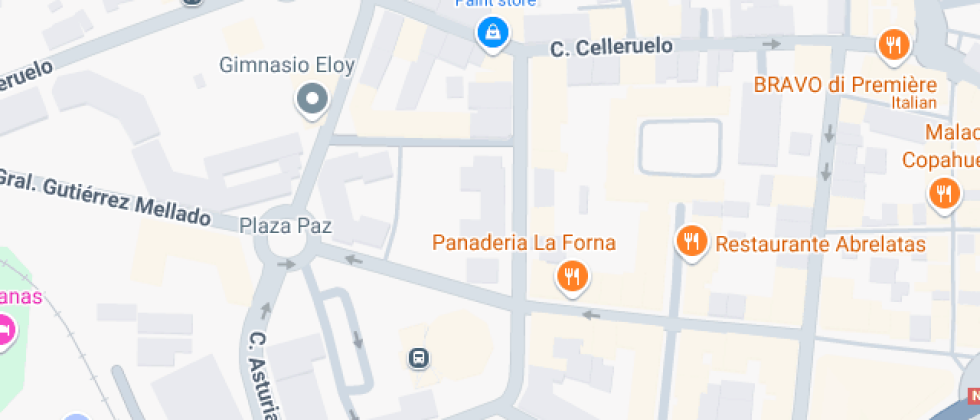Select the Panaderia La Forna restaurant pin
Viewport: 980px width, 420px height.
[571, 275]
